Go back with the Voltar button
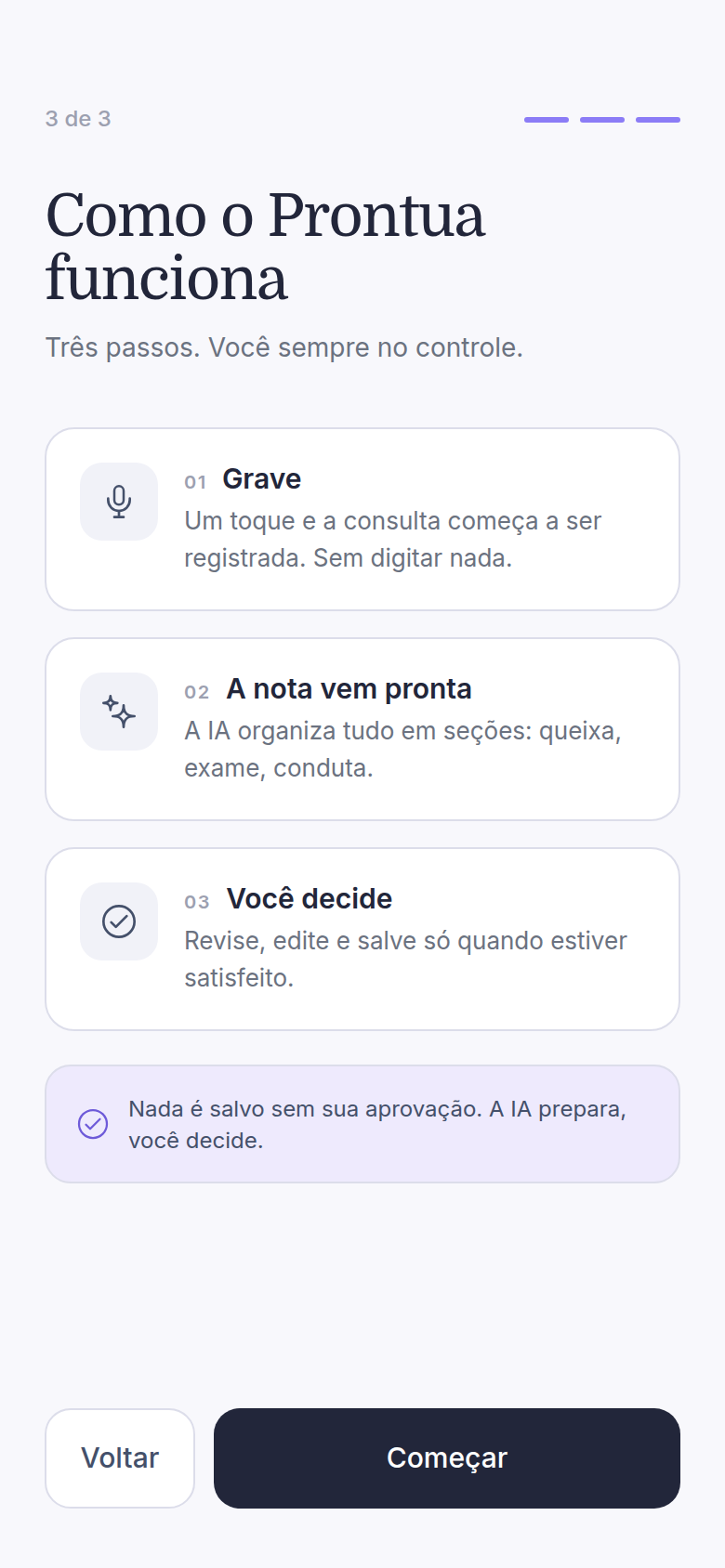The image size is (725, 1568). pos(120,1457)
